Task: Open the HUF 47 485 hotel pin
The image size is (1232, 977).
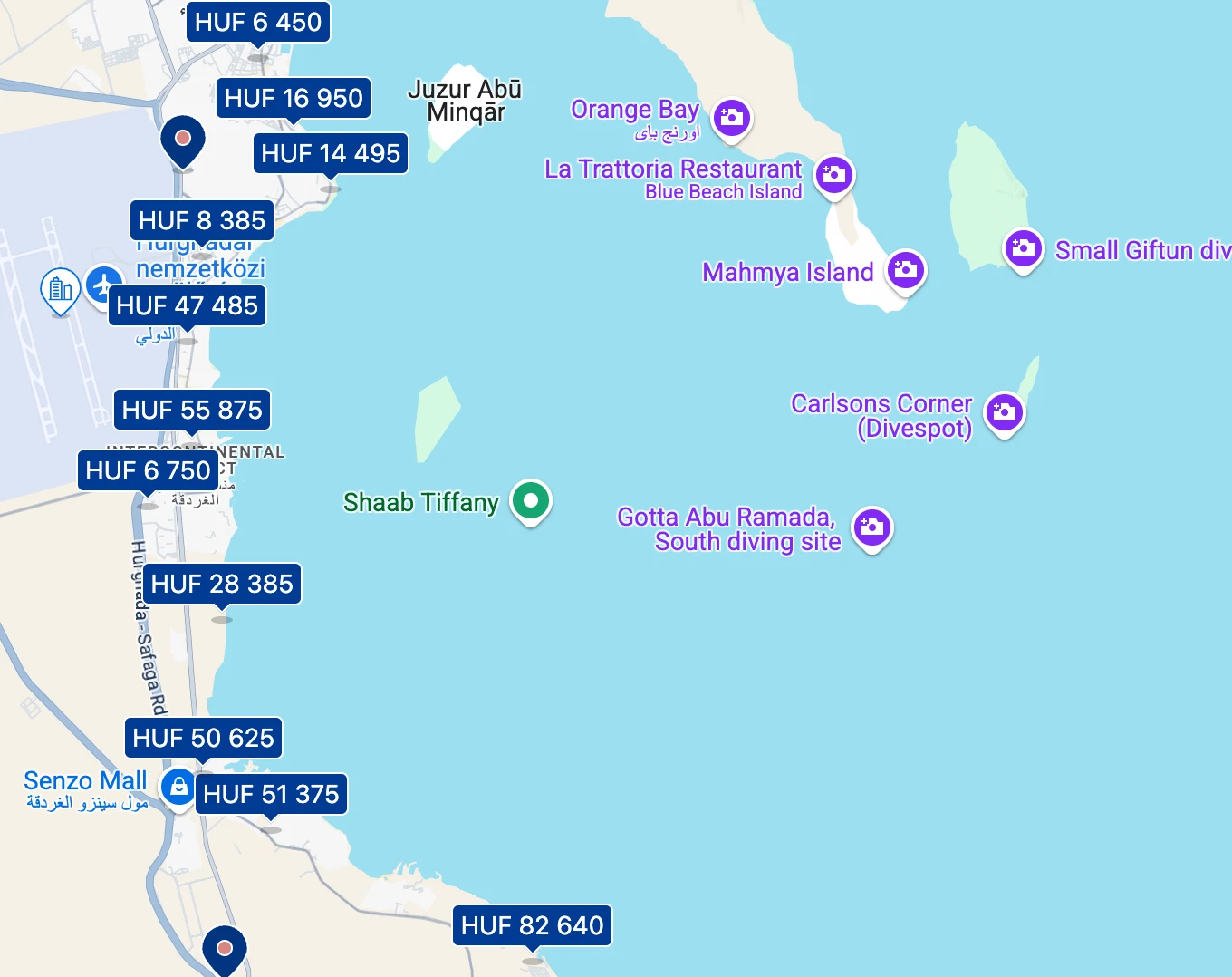Action: tap(188, 306)
